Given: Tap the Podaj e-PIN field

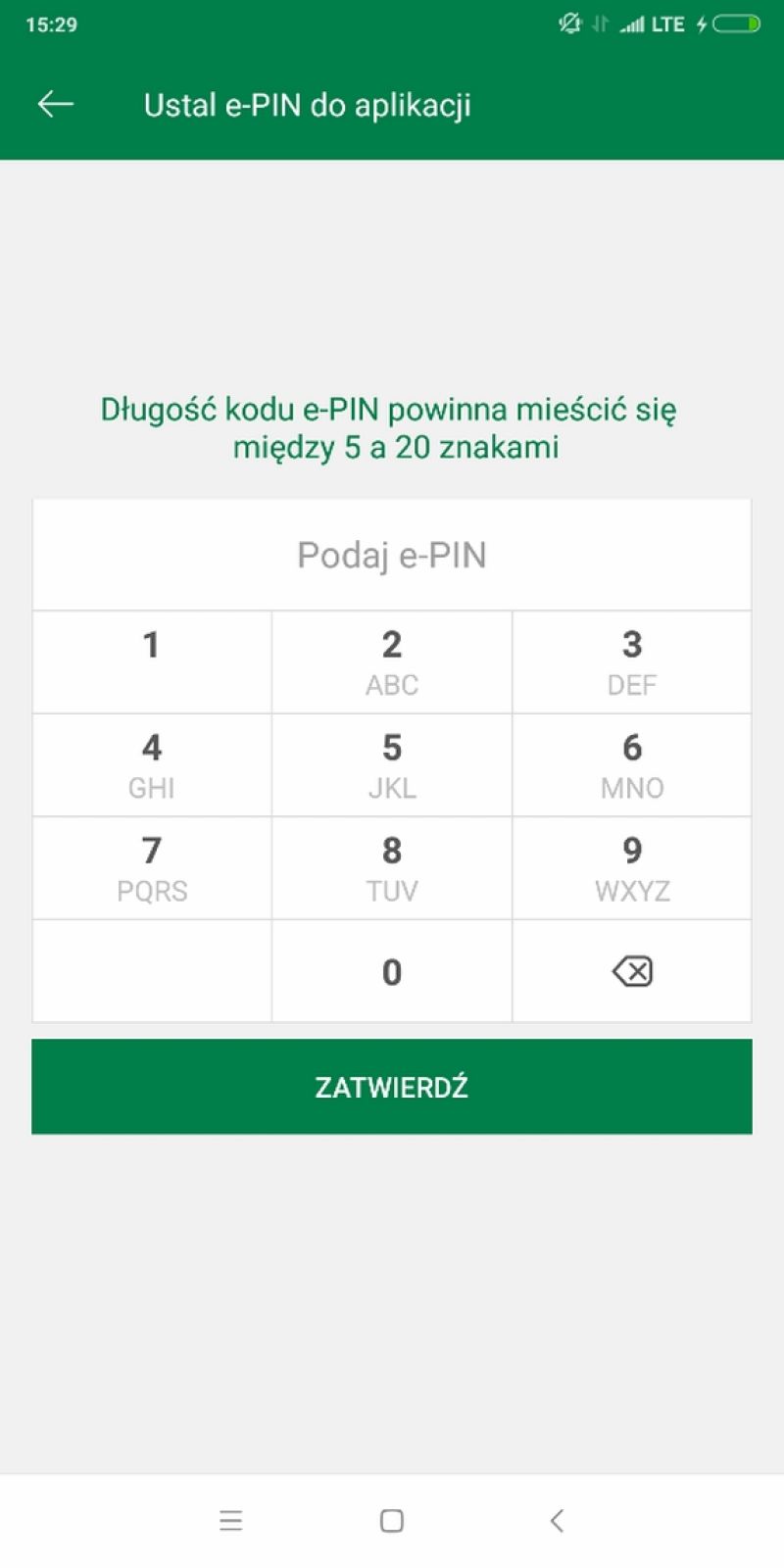Looking at the screenshot, I should point(392,555).
